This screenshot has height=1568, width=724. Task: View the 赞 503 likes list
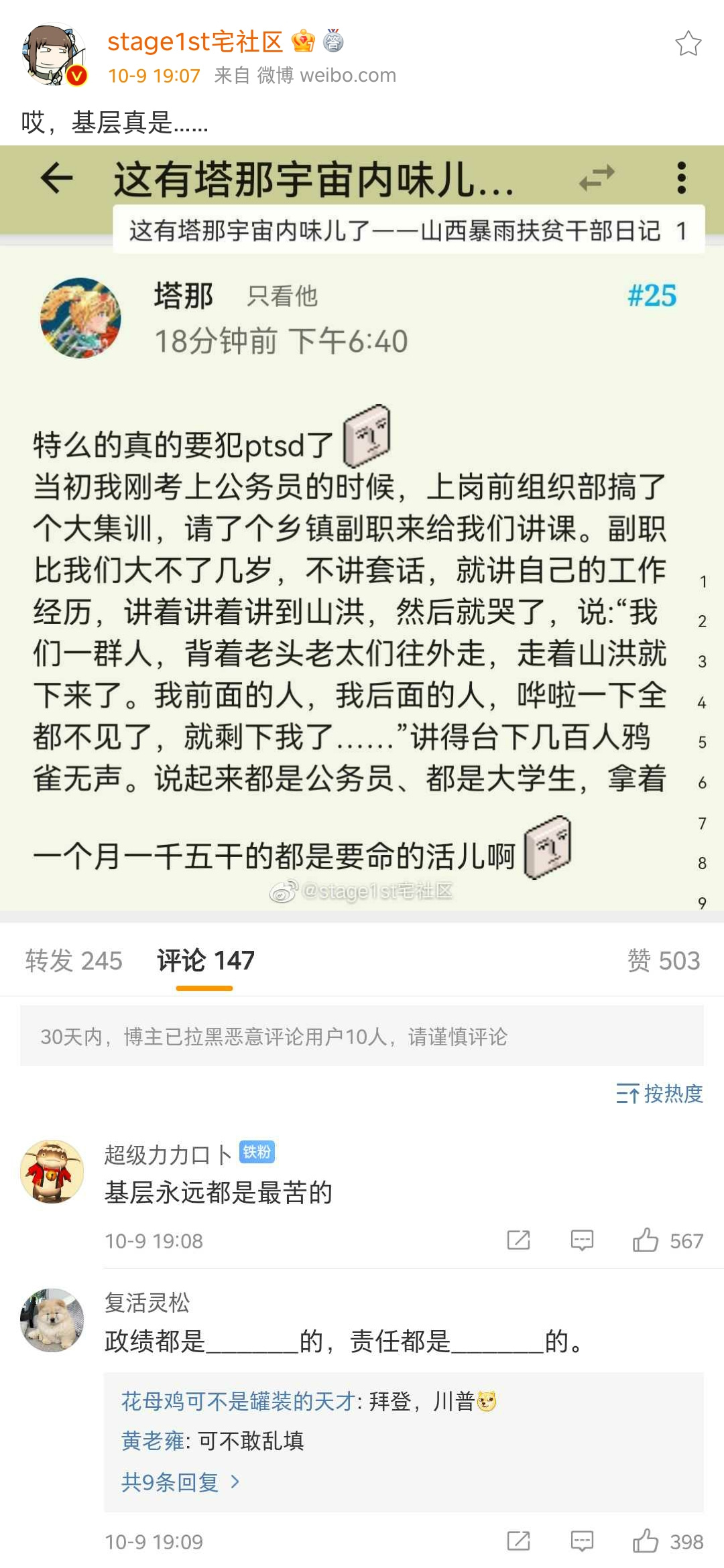(663, 960)
